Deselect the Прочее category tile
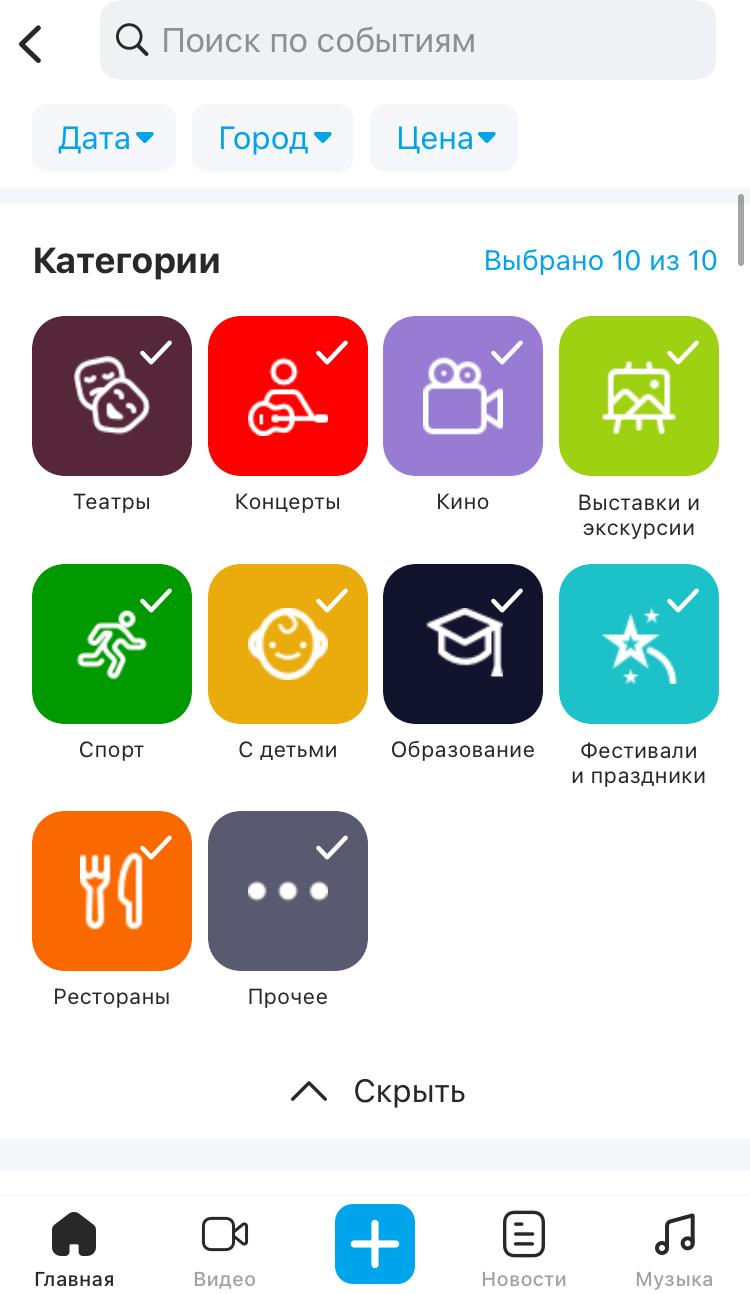 click(x=288, y=891)
